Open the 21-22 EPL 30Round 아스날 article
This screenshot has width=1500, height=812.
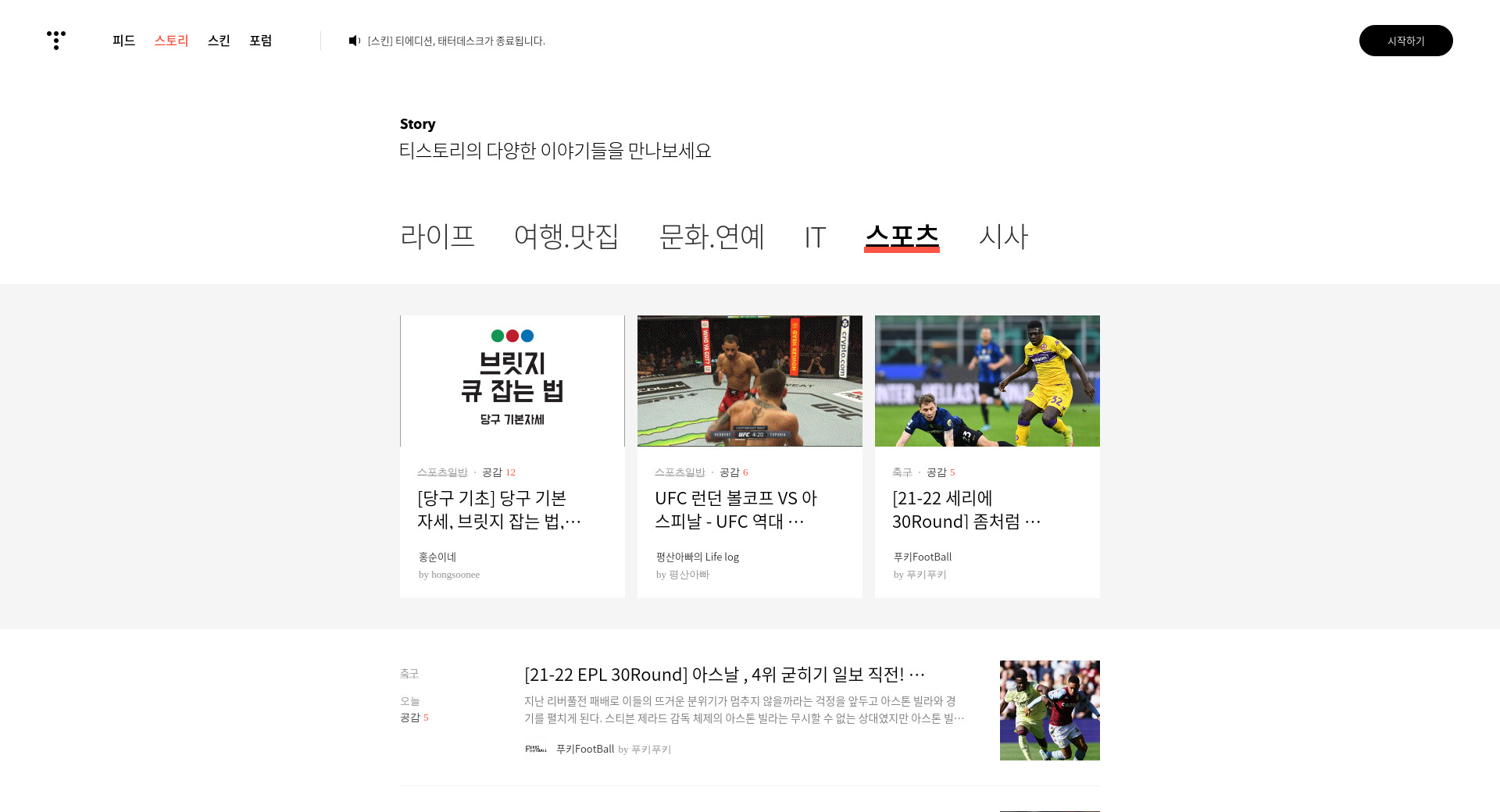coord(724,674)
